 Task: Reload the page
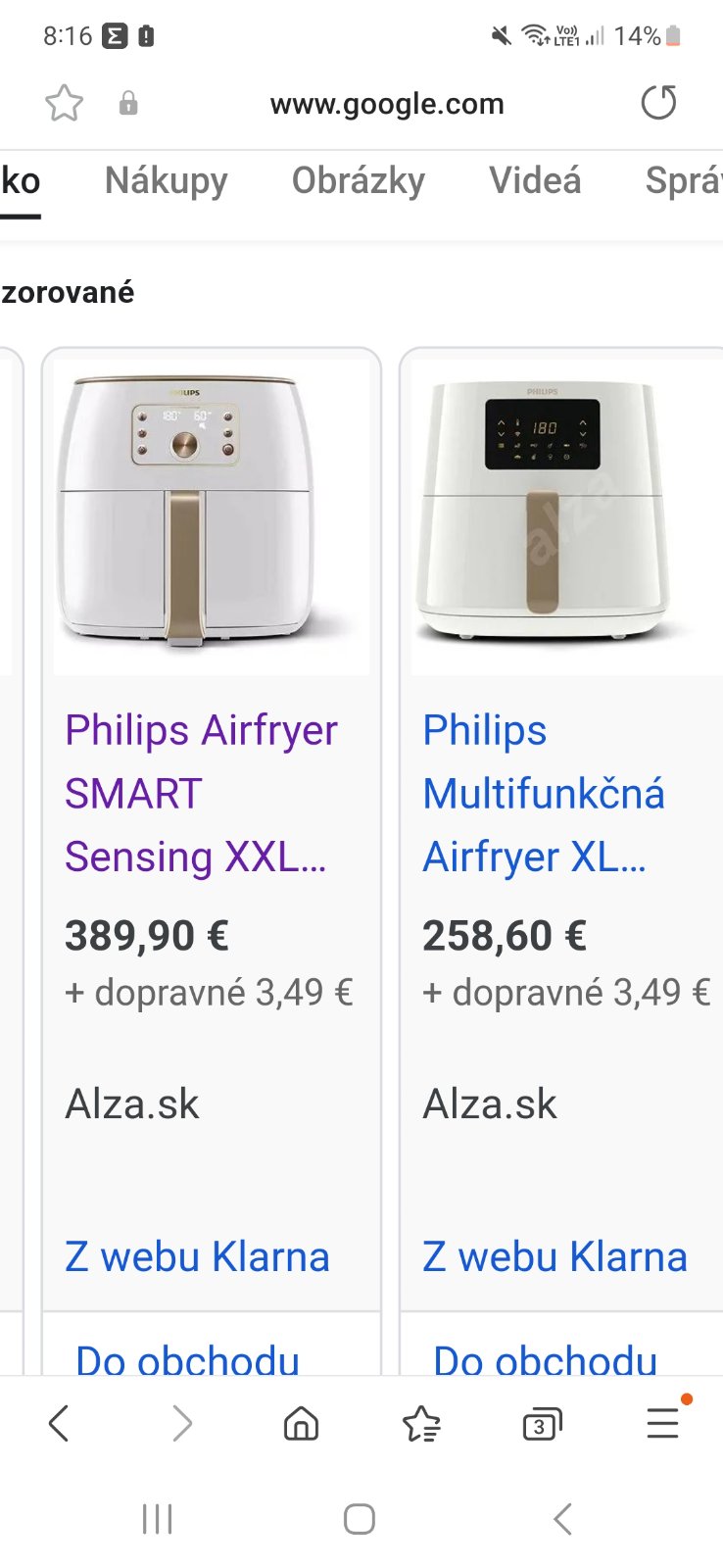click(658, 103)
